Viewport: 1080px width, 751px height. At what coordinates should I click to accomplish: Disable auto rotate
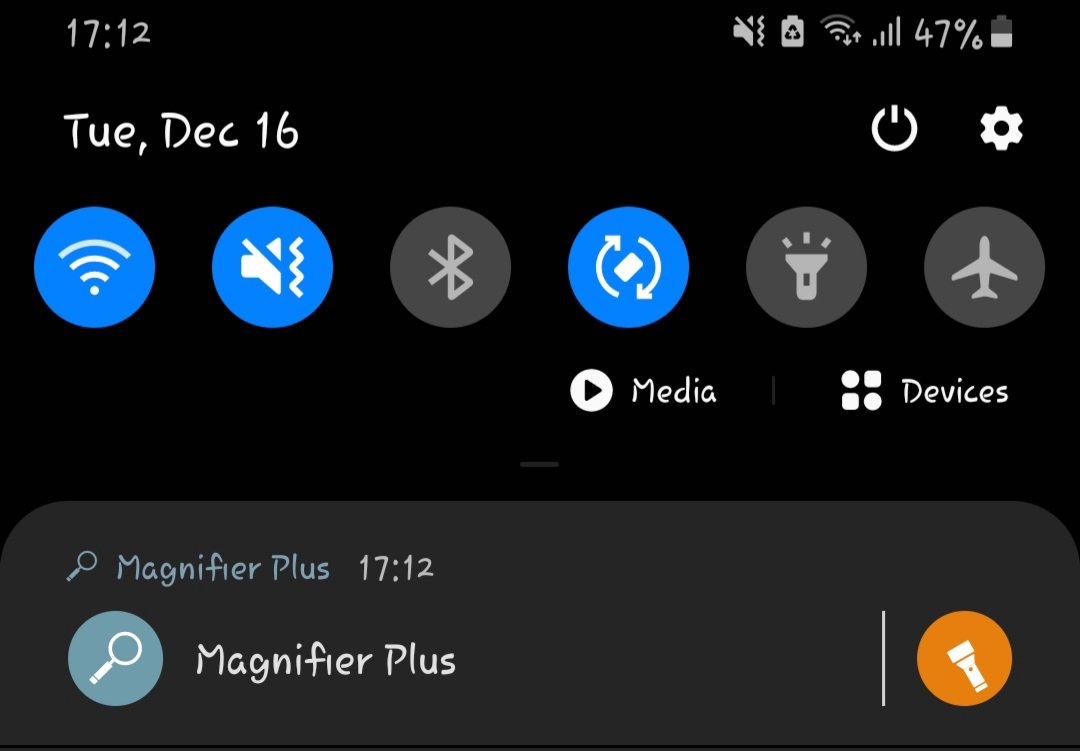628,268
